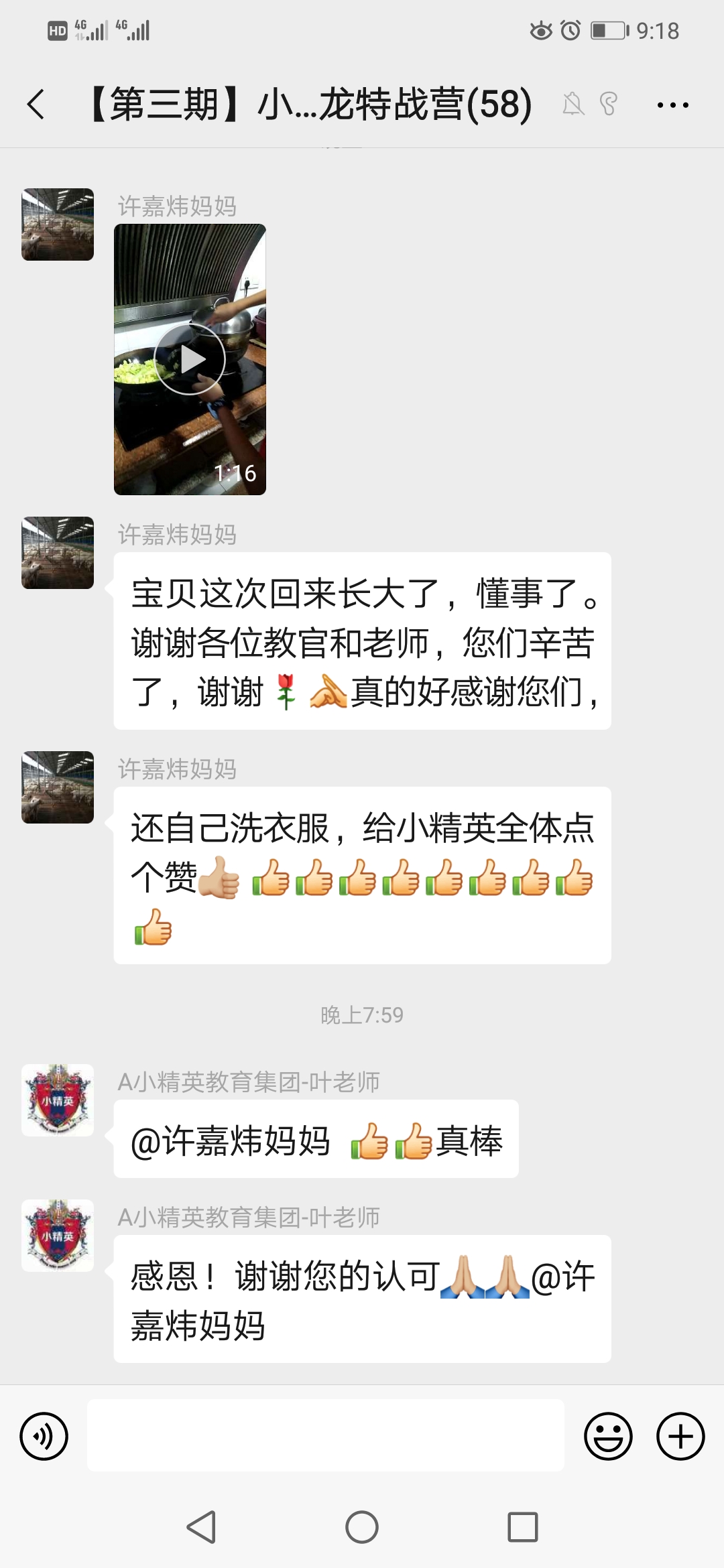Open the emoji picker
The width and height of the screenshot is (724, 1568).
pyautogui.click(x=608, y=1436)
